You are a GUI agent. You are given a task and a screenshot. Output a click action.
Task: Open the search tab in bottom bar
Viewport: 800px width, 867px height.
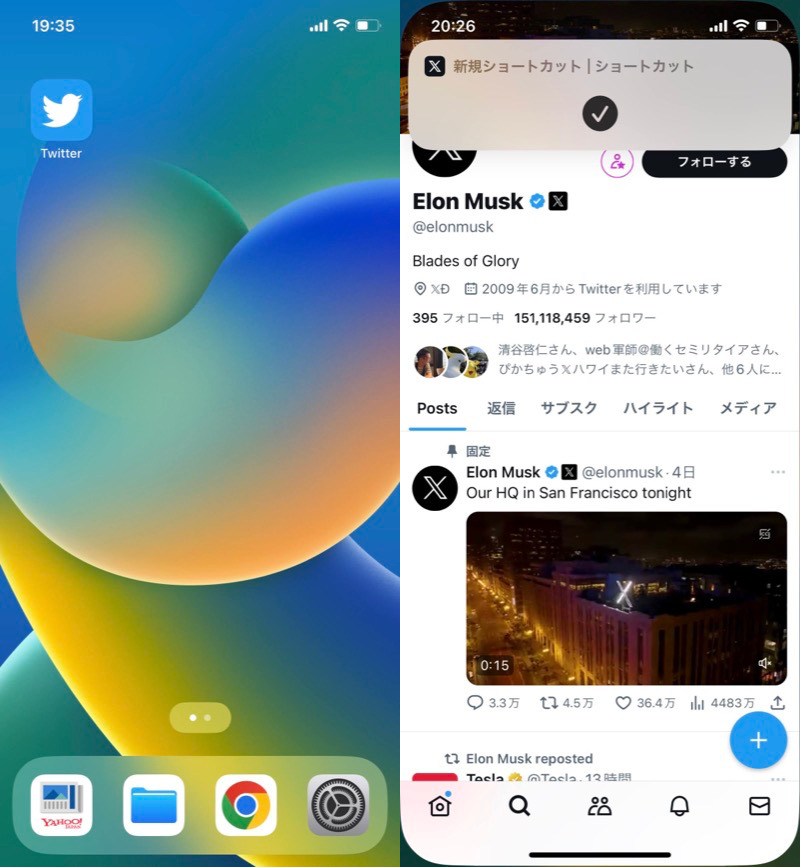(x=519, y=806)
